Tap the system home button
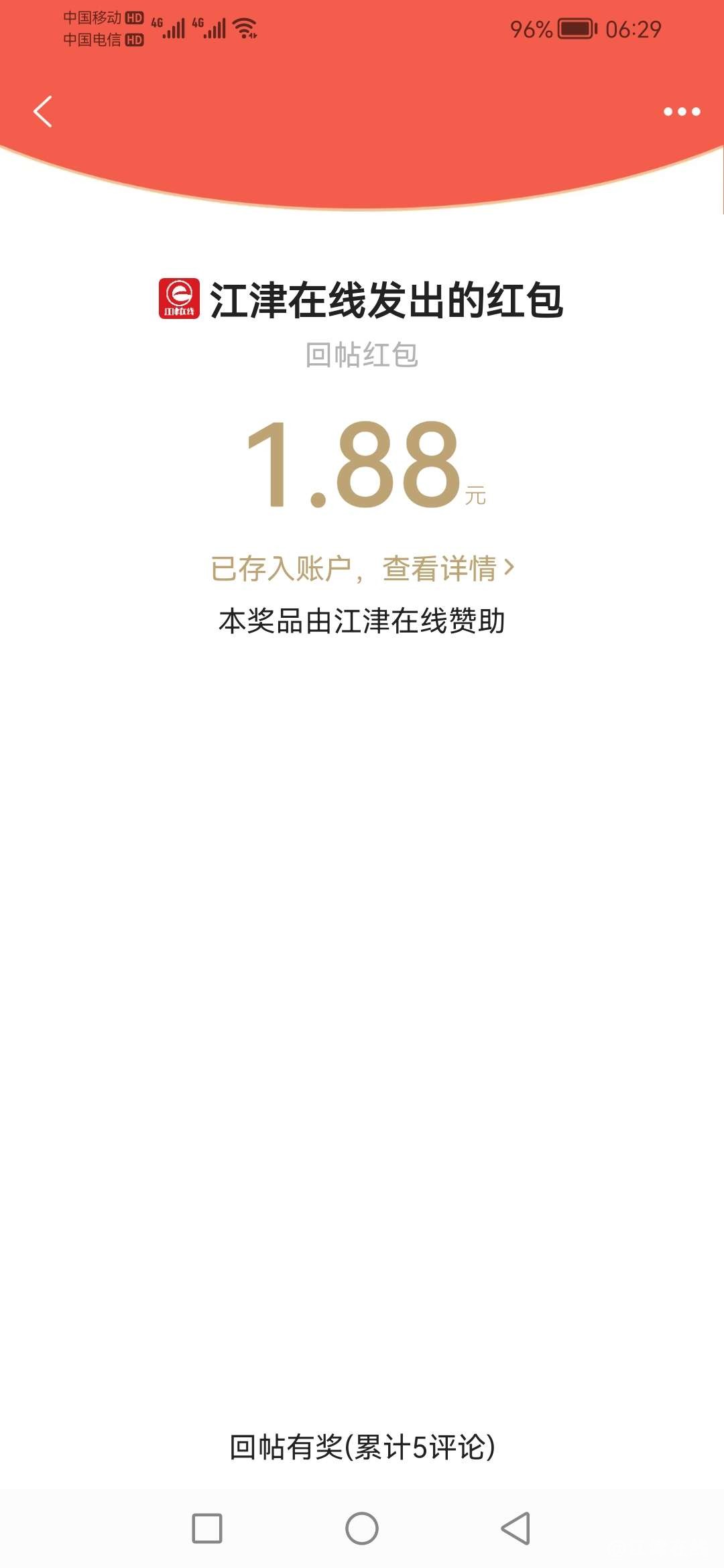This screenshot has width=724, height=1568. [x=362, y=1528]
